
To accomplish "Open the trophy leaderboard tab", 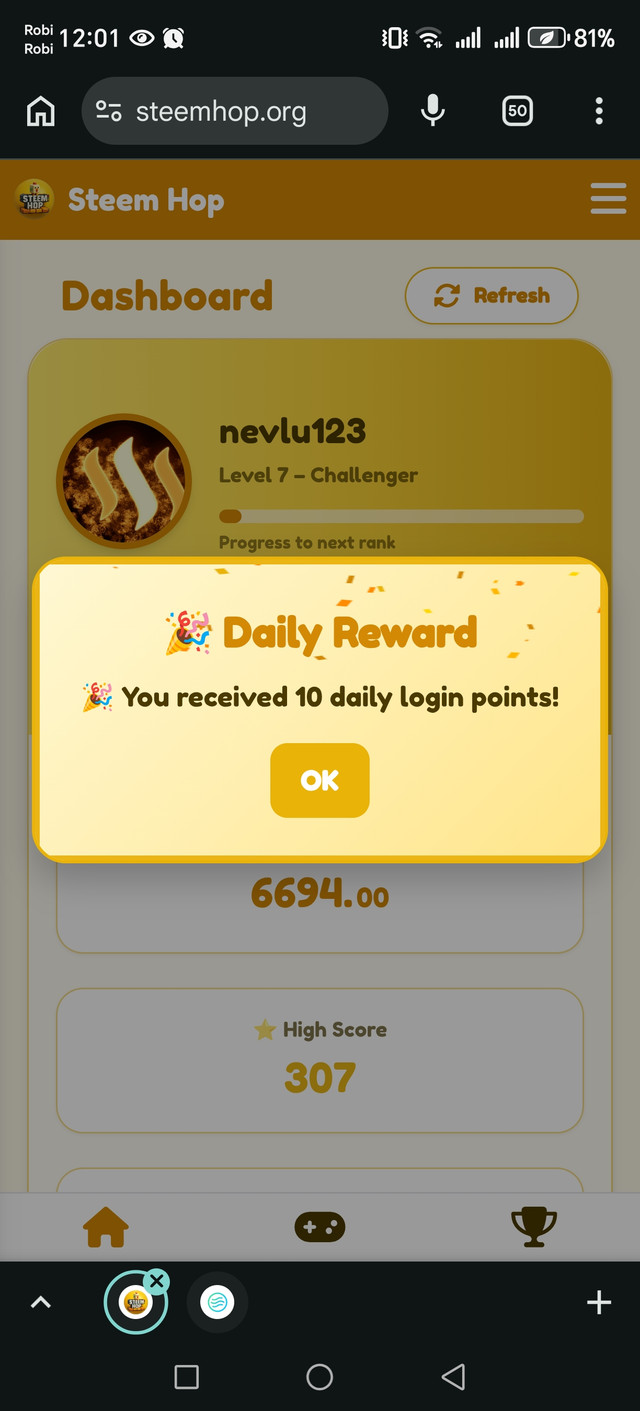I will tap(533, 1226).
